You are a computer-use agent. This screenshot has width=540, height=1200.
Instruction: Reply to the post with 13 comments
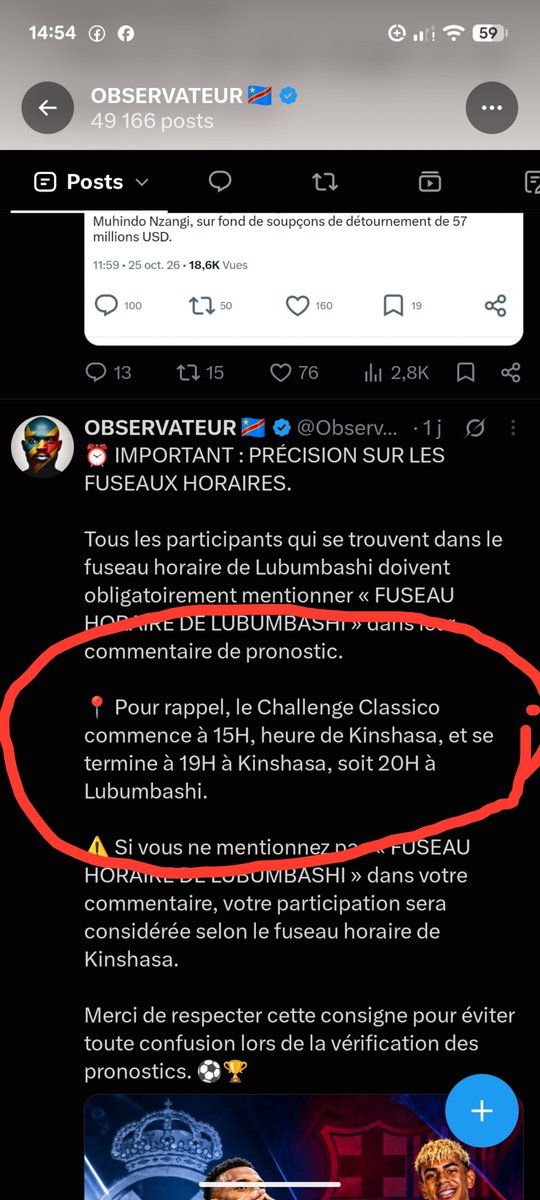coord(109,372)
